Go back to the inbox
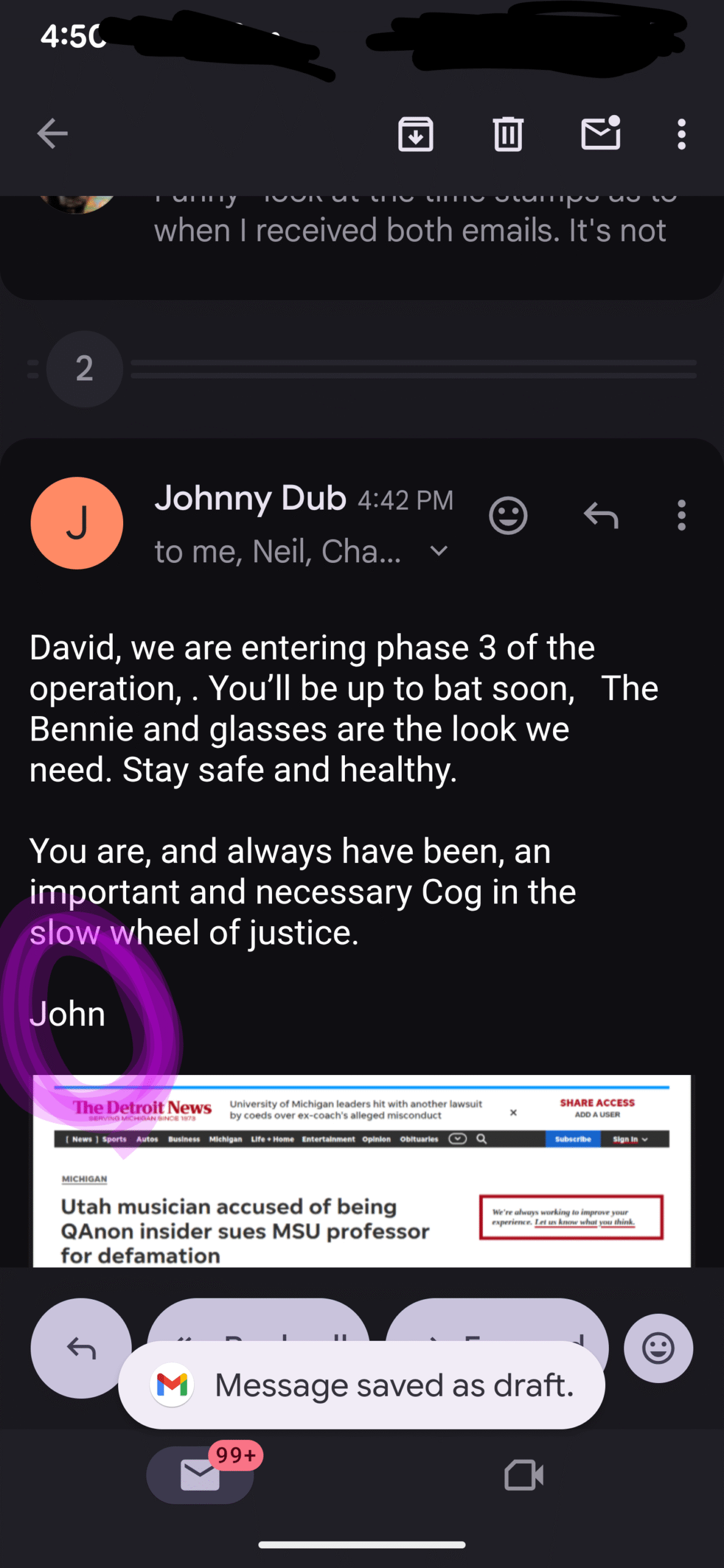This screenshot has width=724, height=1568. (53, 134)
